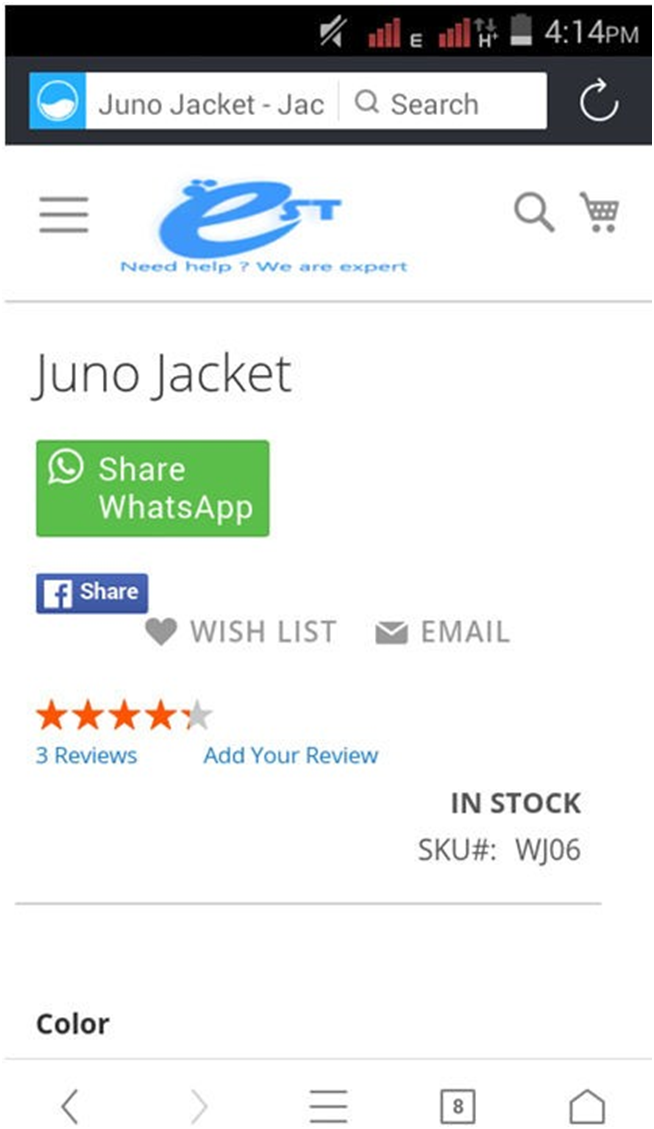Add Juno Jacket to Wish List
The height and width of the screenshot is (1129, 654).
pyautogui.click(x=241, y=632)
